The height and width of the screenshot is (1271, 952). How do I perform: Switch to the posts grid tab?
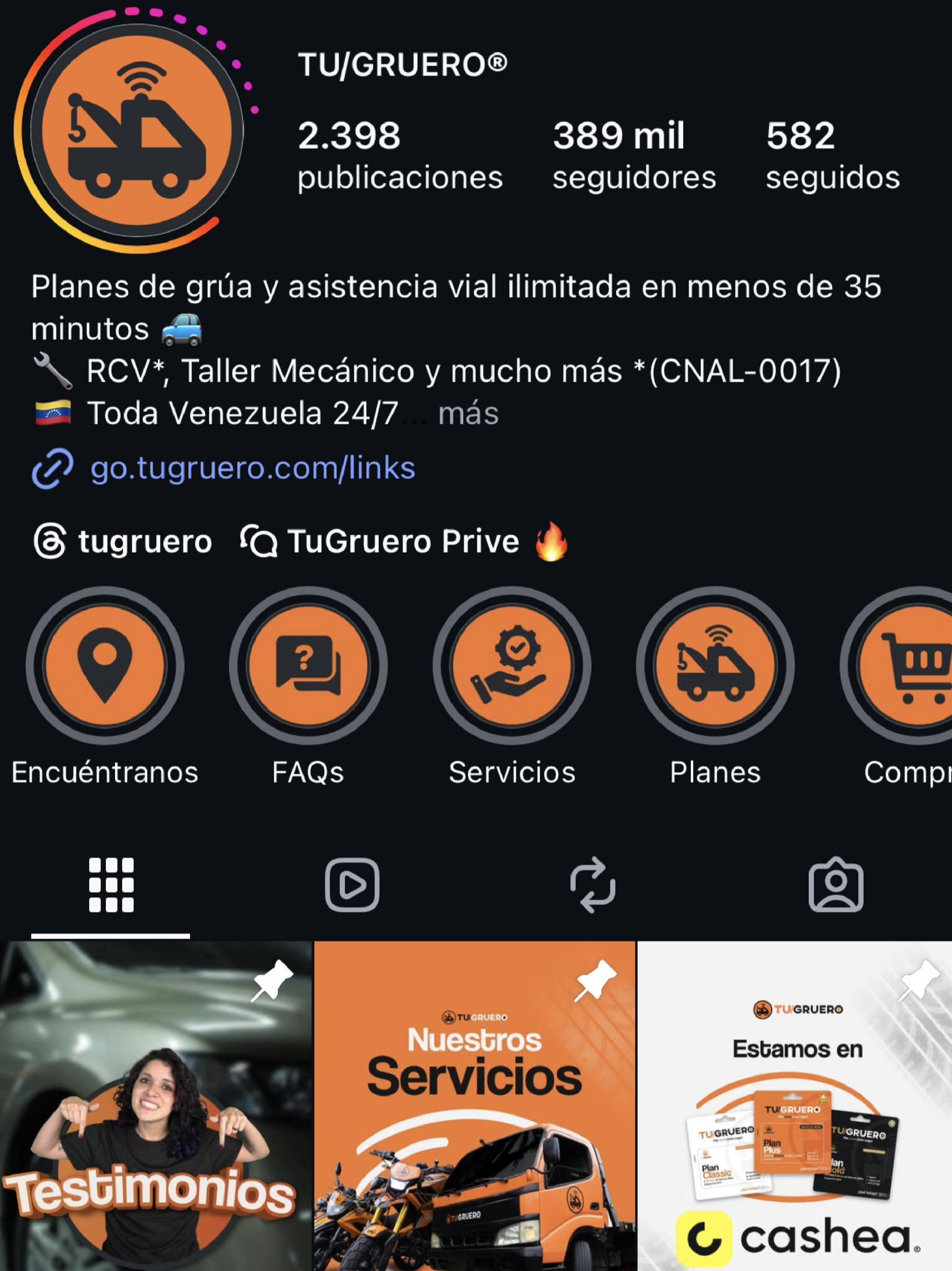coord(111,885)
